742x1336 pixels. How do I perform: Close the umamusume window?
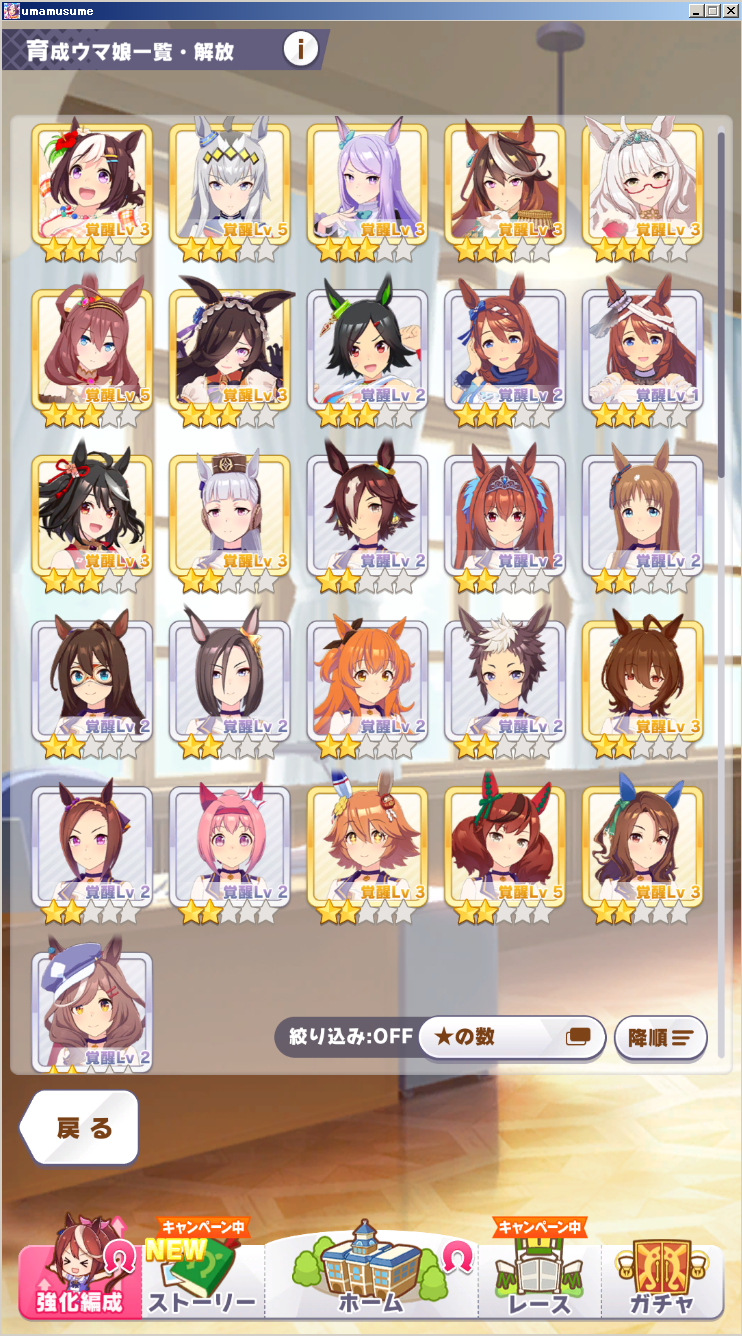729,10
